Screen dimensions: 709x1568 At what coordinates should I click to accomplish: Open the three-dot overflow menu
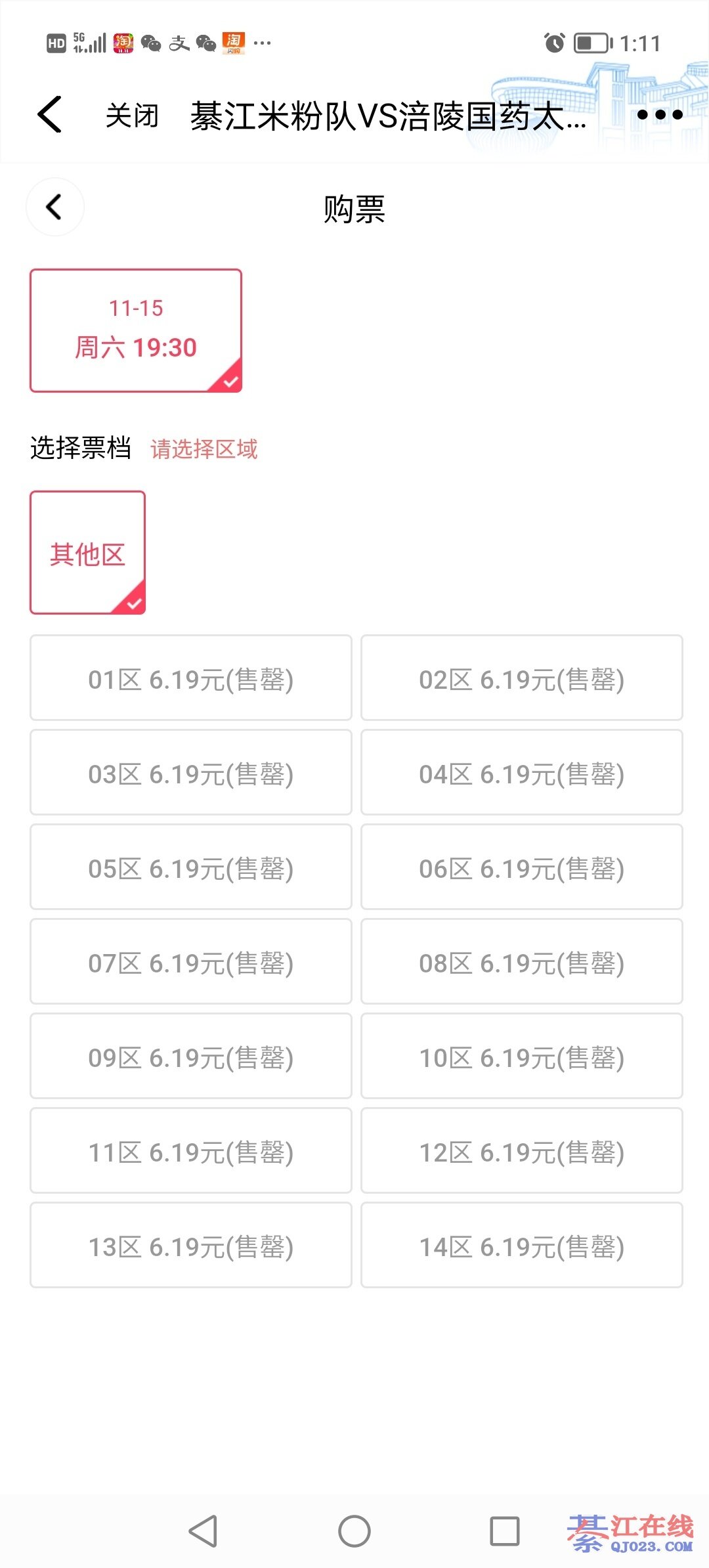tap(659, 115)
